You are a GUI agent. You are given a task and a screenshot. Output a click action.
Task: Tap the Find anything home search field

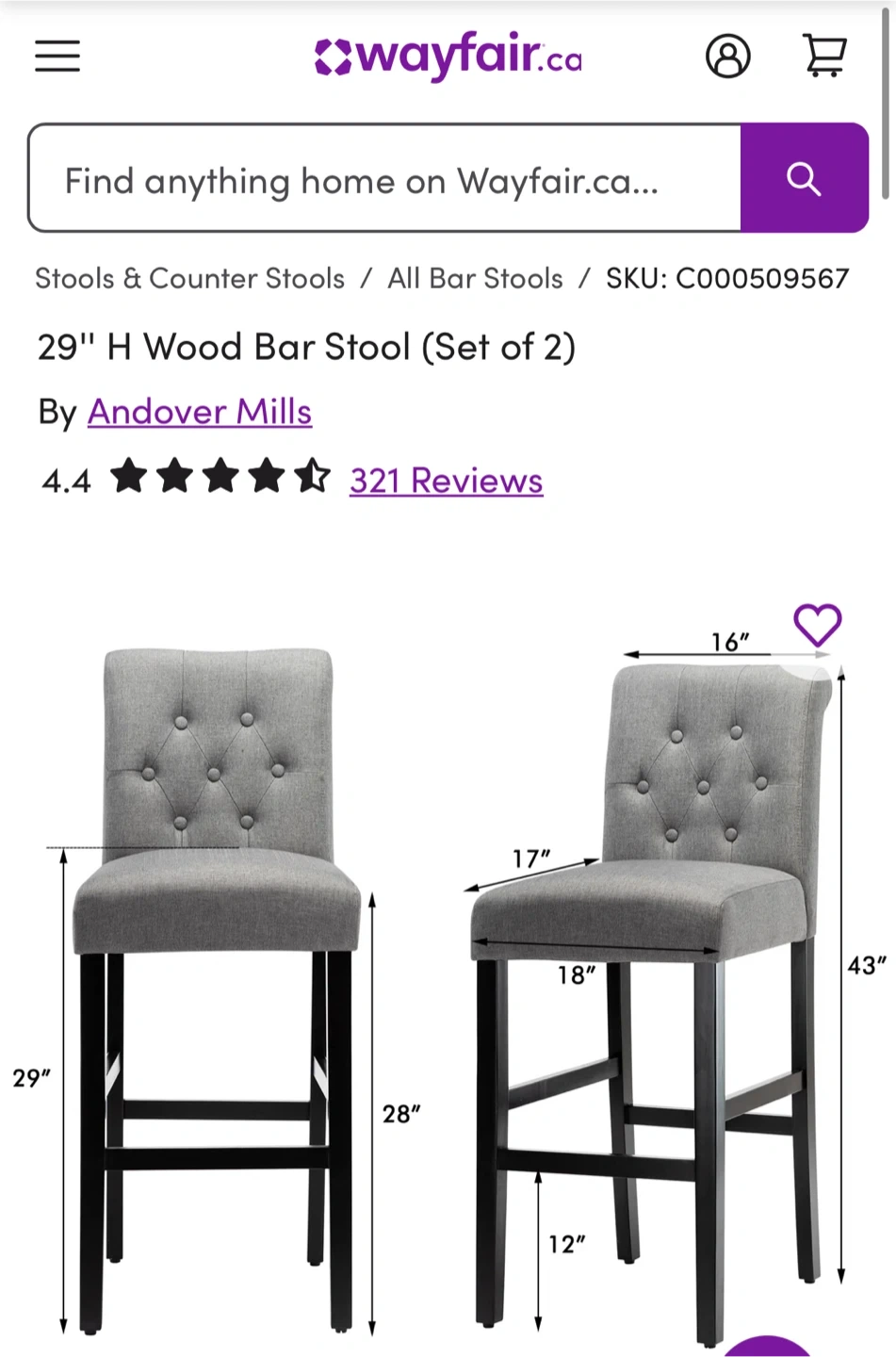point(384,178)
